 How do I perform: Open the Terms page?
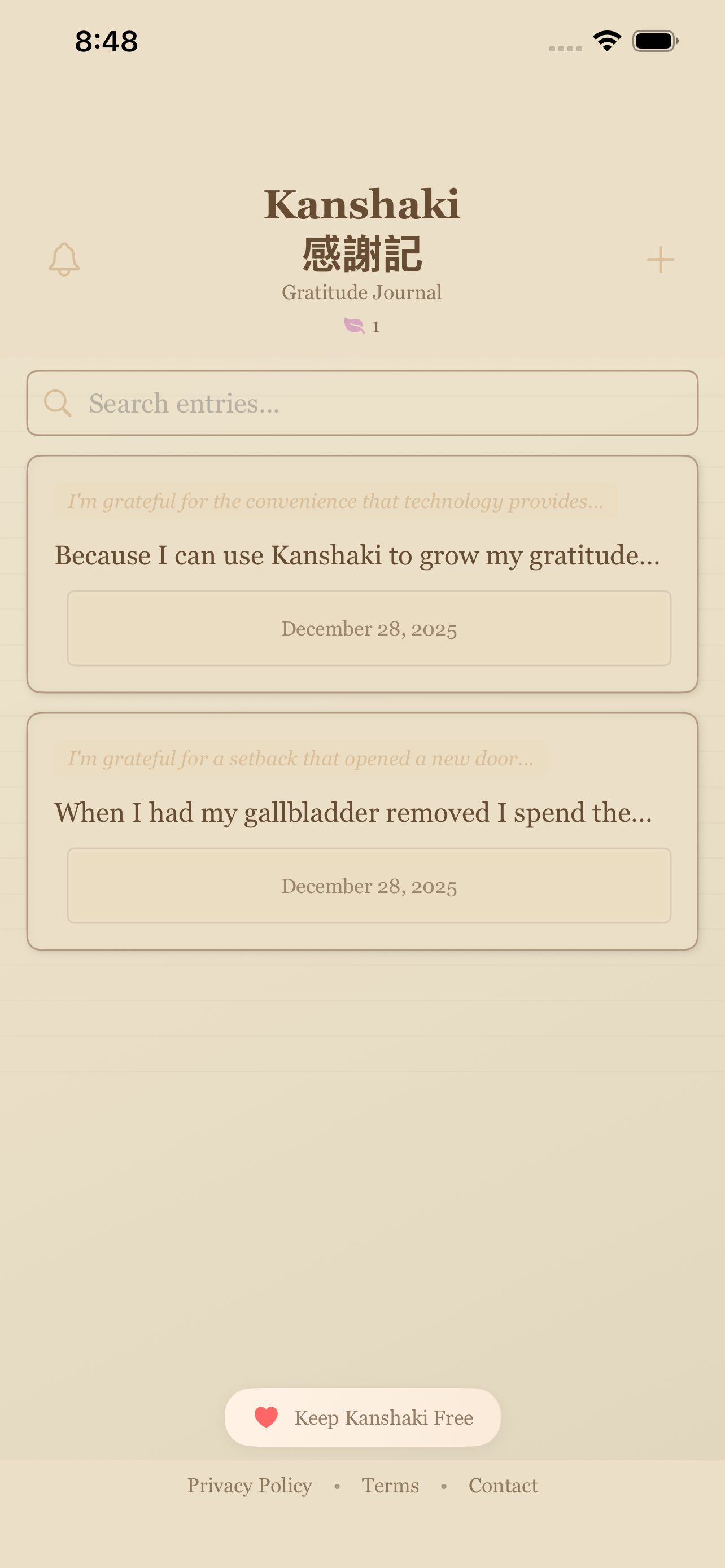coord(390,1486)
